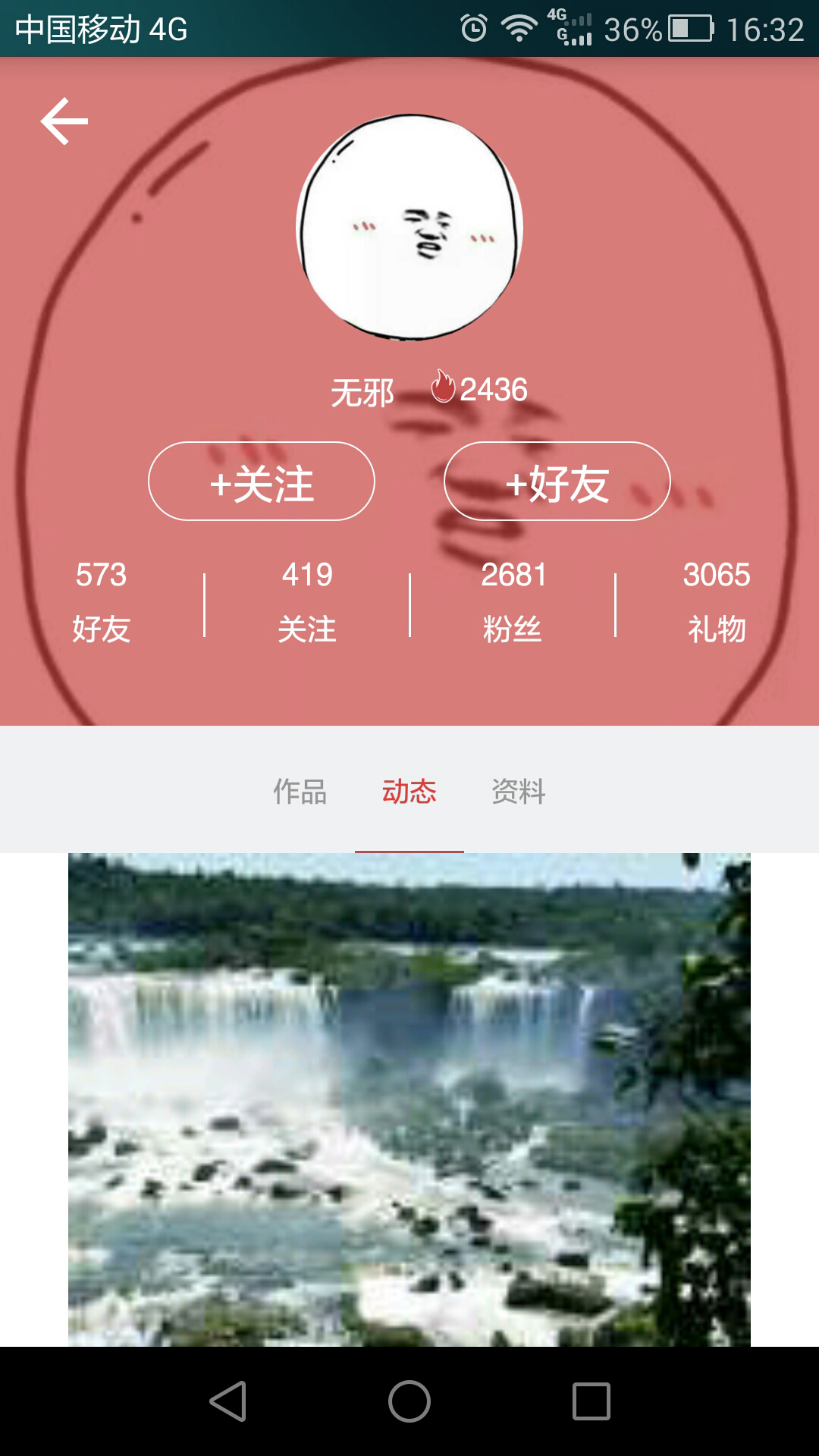Open the 419 关注 list
The image size is (819, 1456).
tap(307, 601)
